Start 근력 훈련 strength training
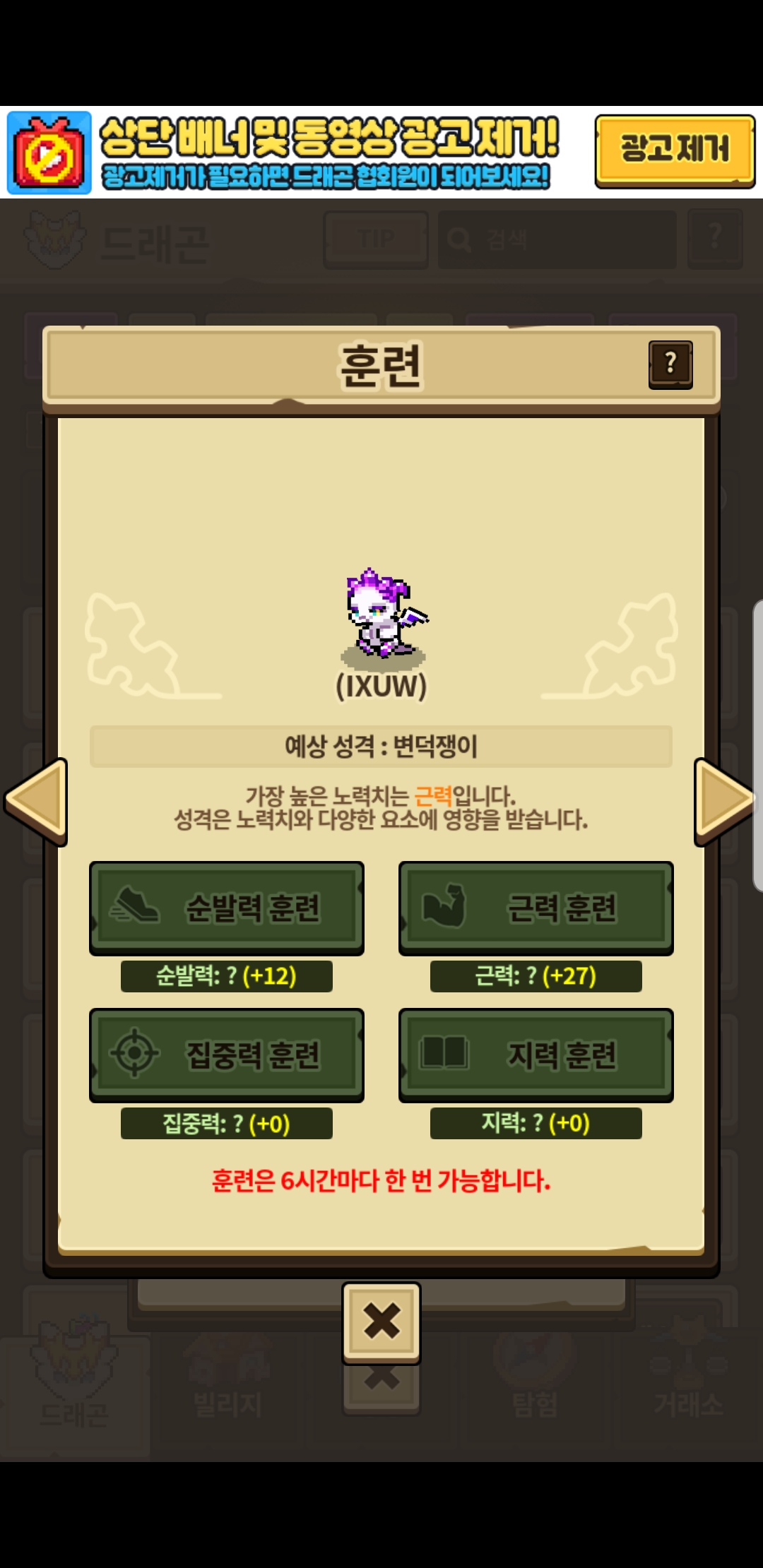This screenshot has height=1568, width=763. pos(536,908)
